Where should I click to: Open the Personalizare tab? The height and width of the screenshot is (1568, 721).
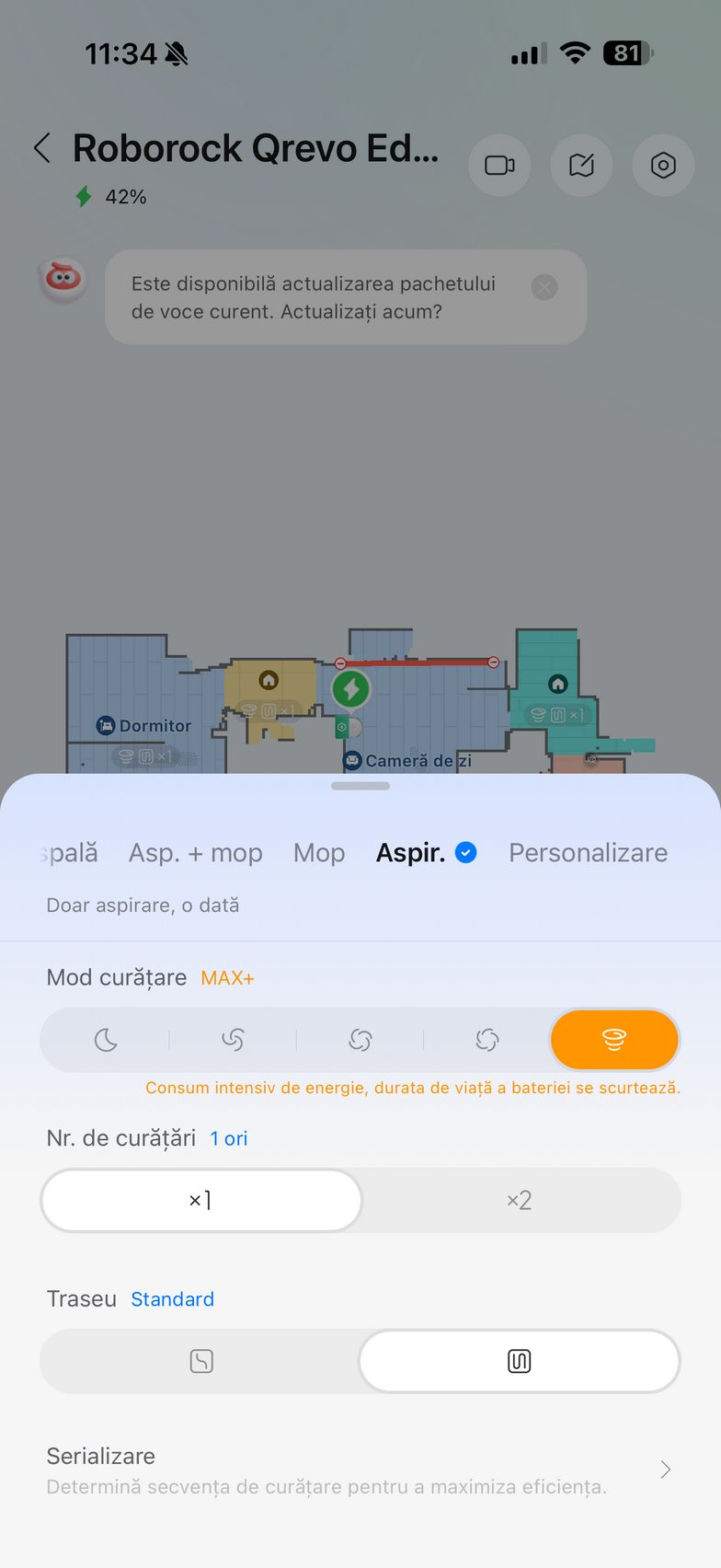point(588,853)
